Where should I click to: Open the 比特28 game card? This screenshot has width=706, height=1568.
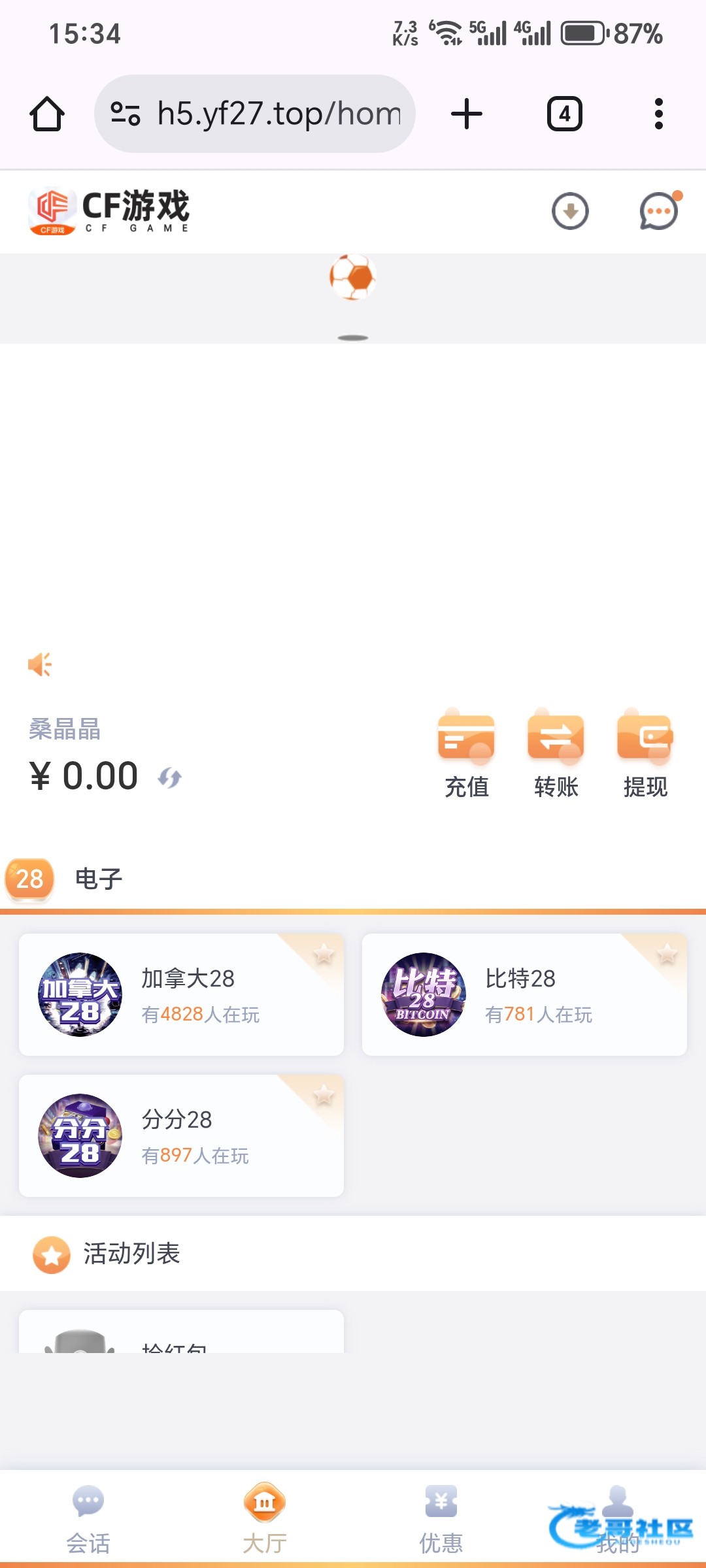[524, 994]
